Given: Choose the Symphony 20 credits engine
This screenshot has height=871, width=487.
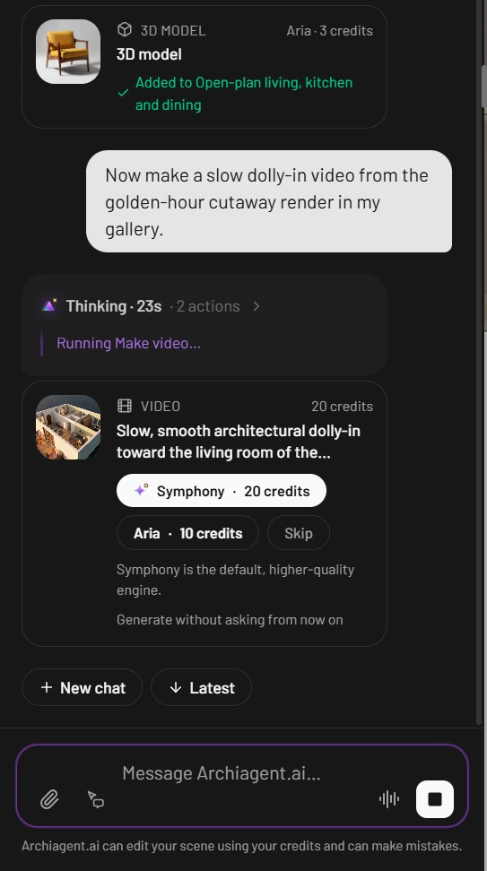Looking at the screenshot, I should pos(221,490).
